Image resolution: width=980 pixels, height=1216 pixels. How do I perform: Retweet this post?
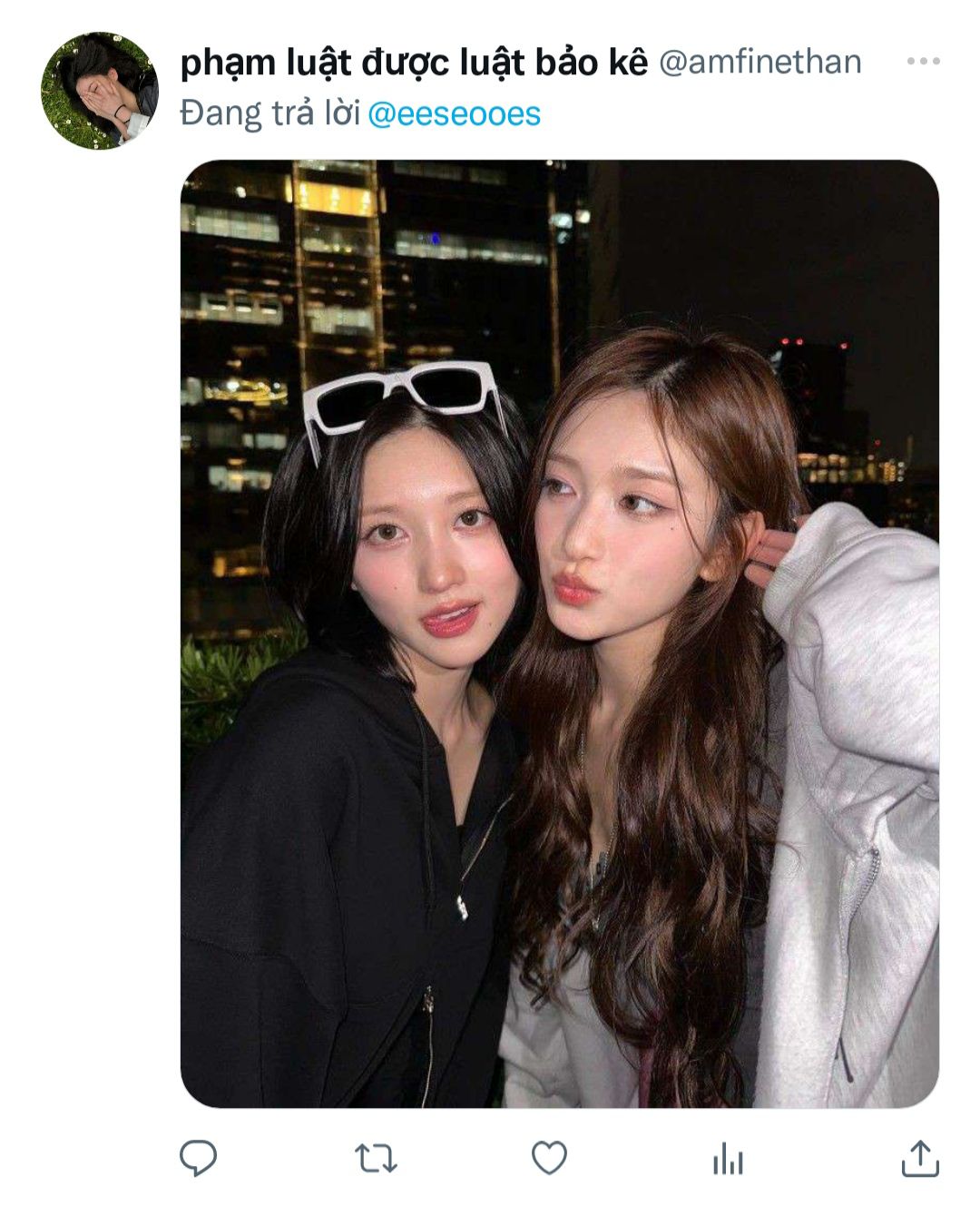pos(375,1159)
